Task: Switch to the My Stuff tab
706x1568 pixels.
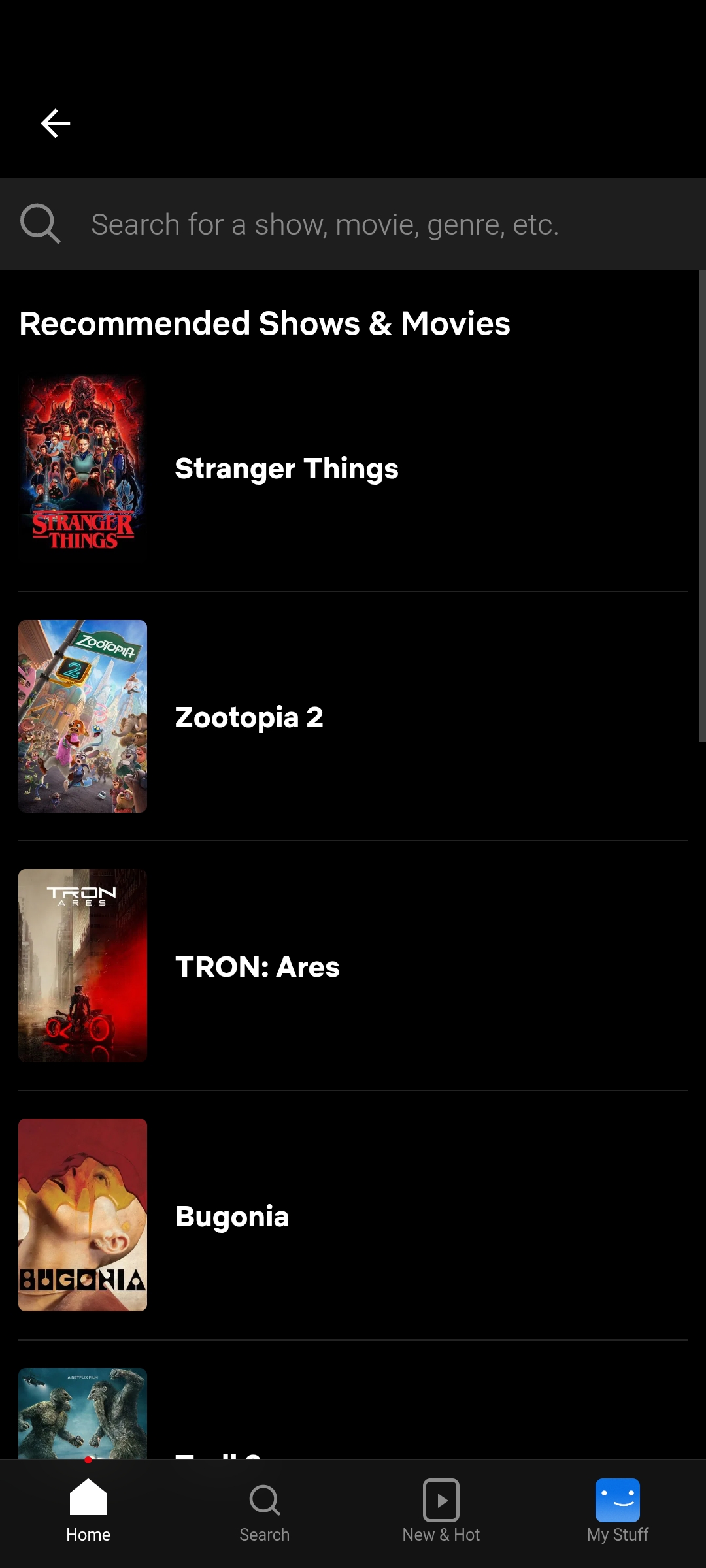Action: (x=617, y=1512)
